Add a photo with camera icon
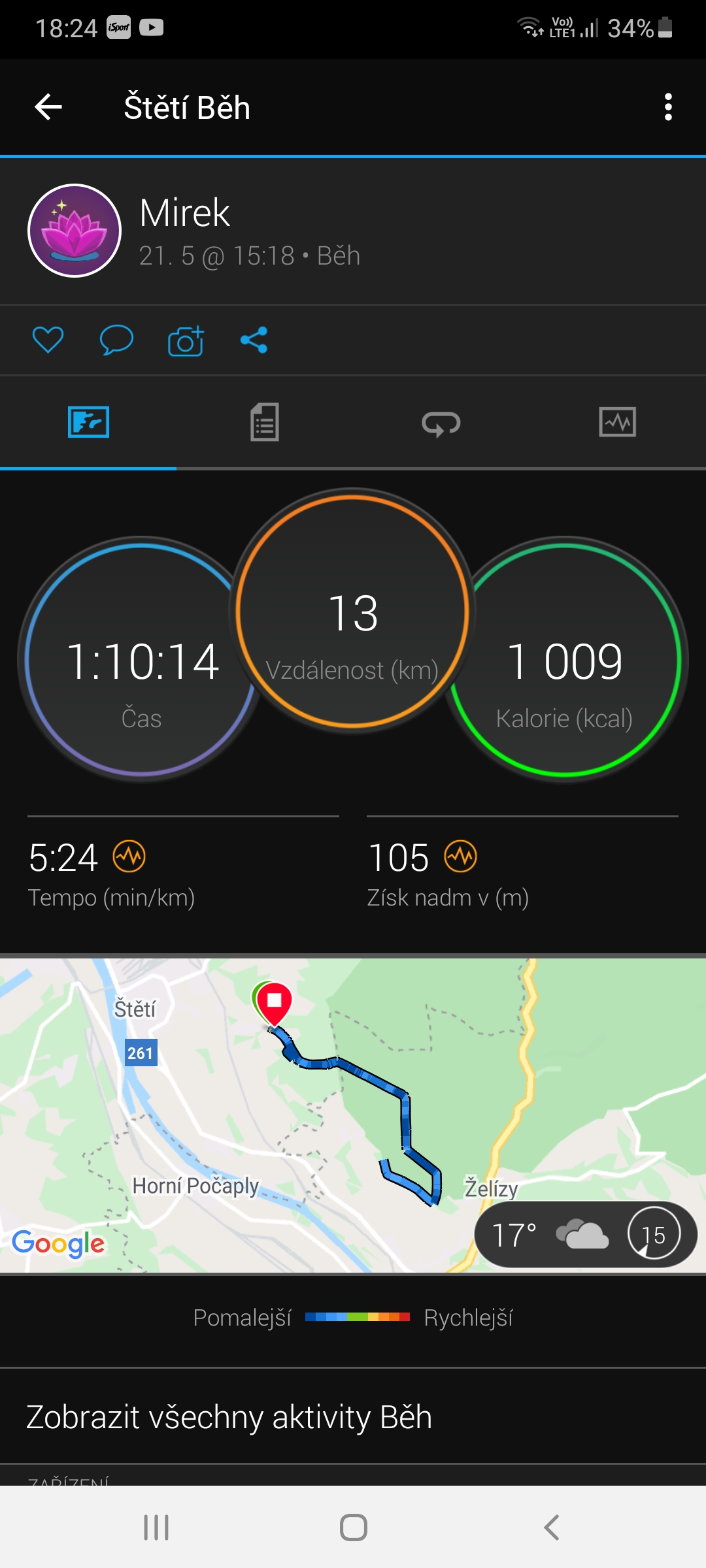This screenshot has height=1568, width=706. [186, 340]
